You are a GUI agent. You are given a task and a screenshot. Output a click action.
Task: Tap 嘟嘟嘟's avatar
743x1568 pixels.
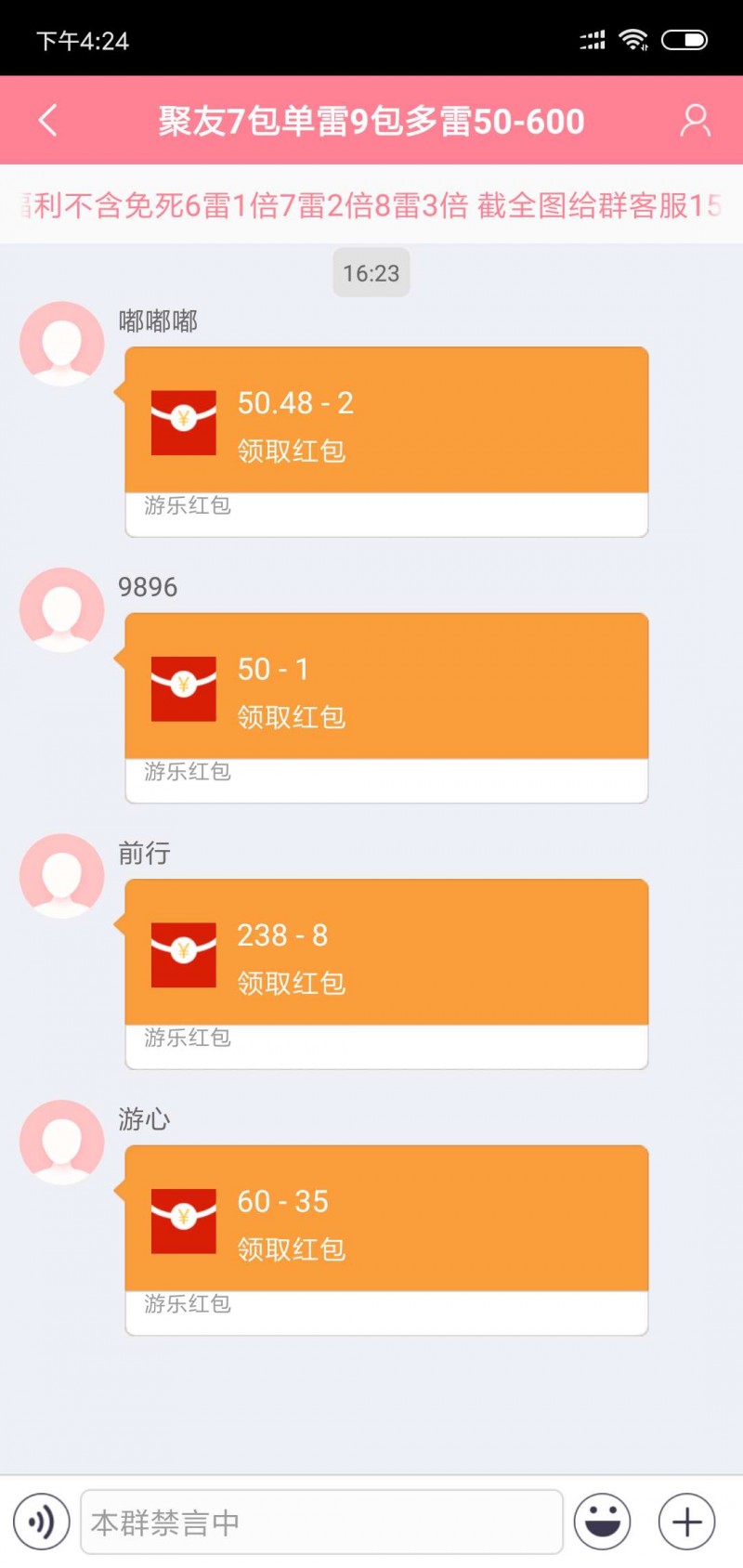click(x=62, y=343)
